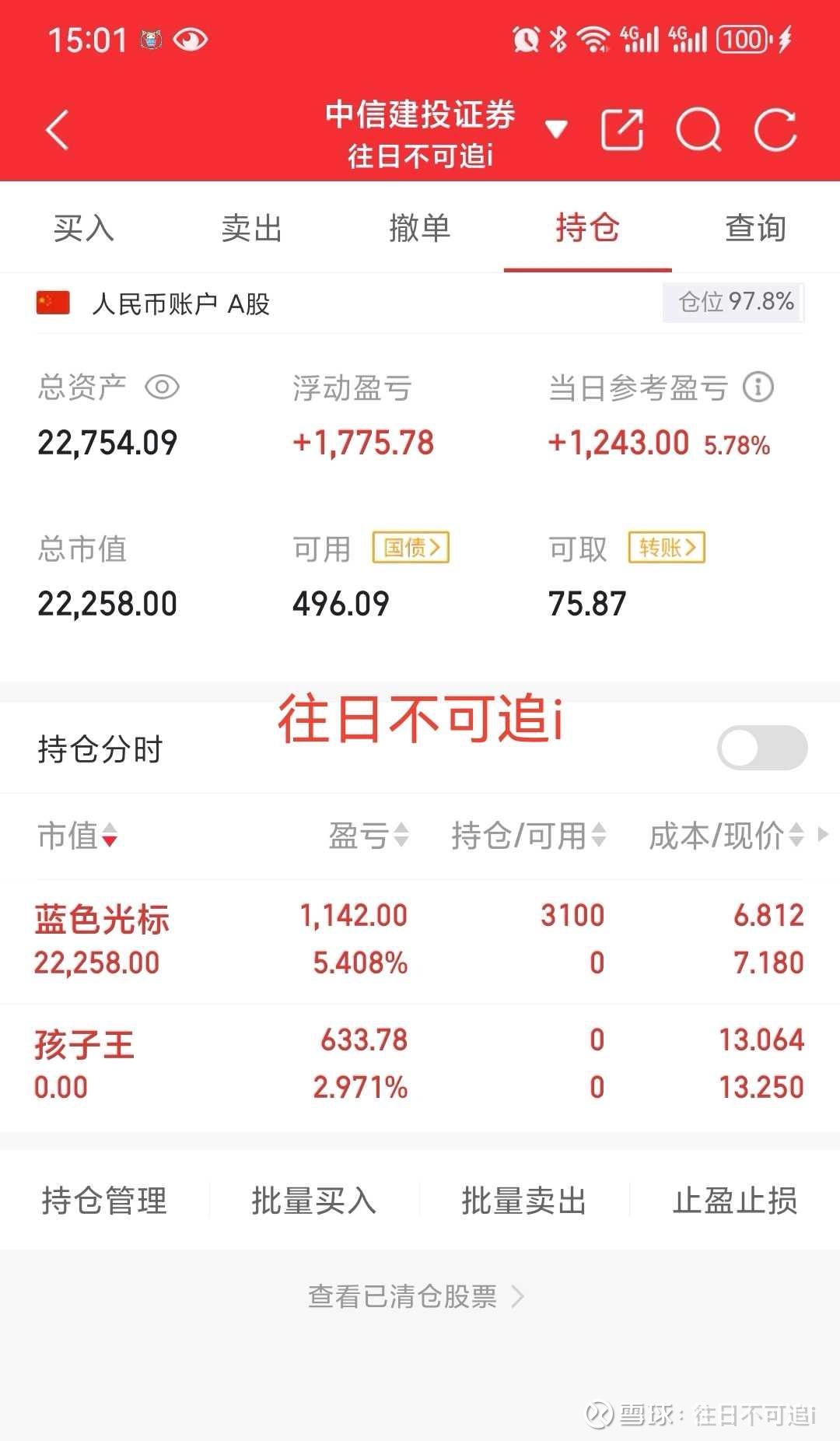This screenshot has width=840, height=1441.
Task: Enable the 持仓分时 switch
Action: point(762,748)
